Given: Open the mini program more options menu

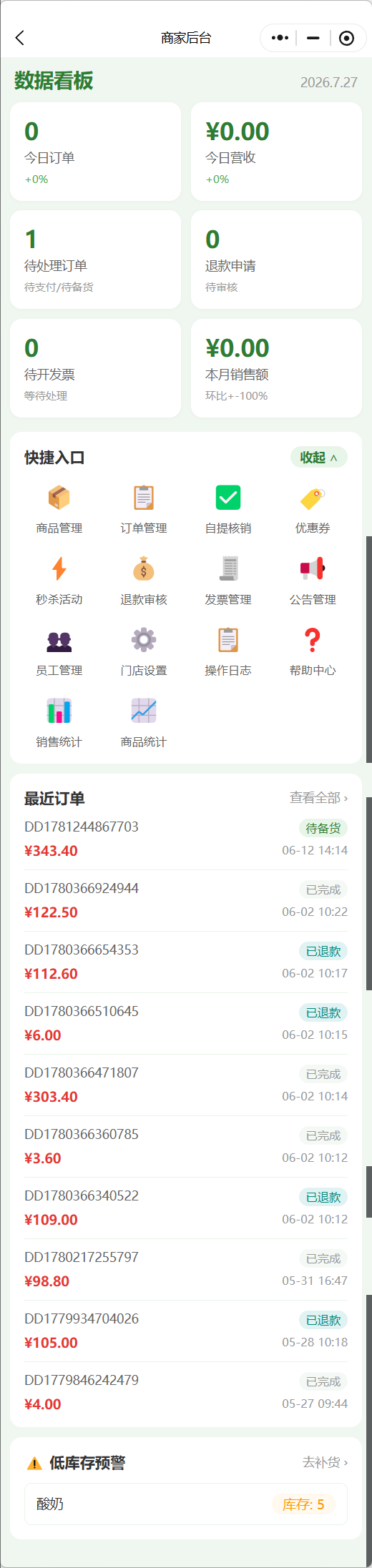Looking at the screenshot, I should [280, 38].
